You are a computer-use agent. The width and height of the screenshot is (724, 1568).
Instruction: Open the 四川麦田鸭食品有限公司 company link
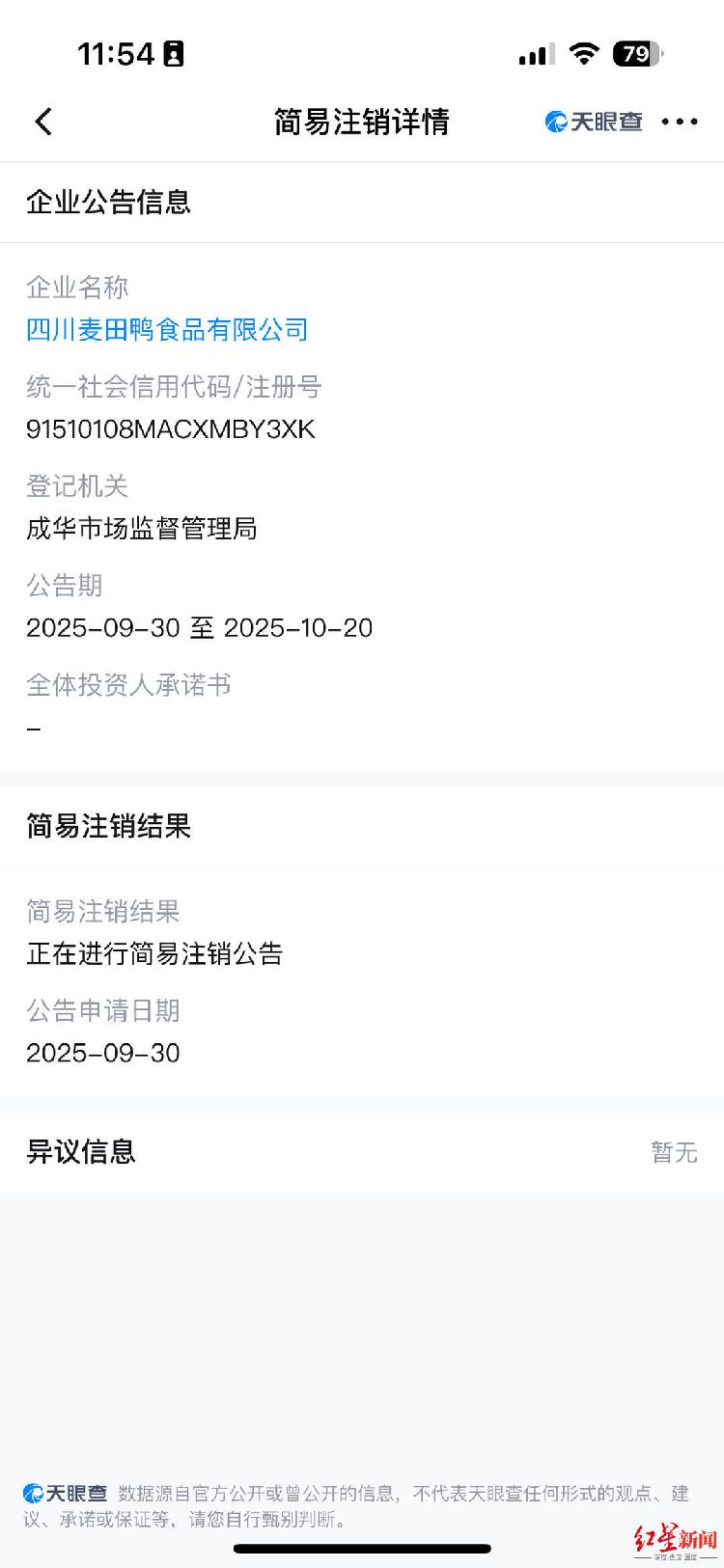click(x=167, y=330)
